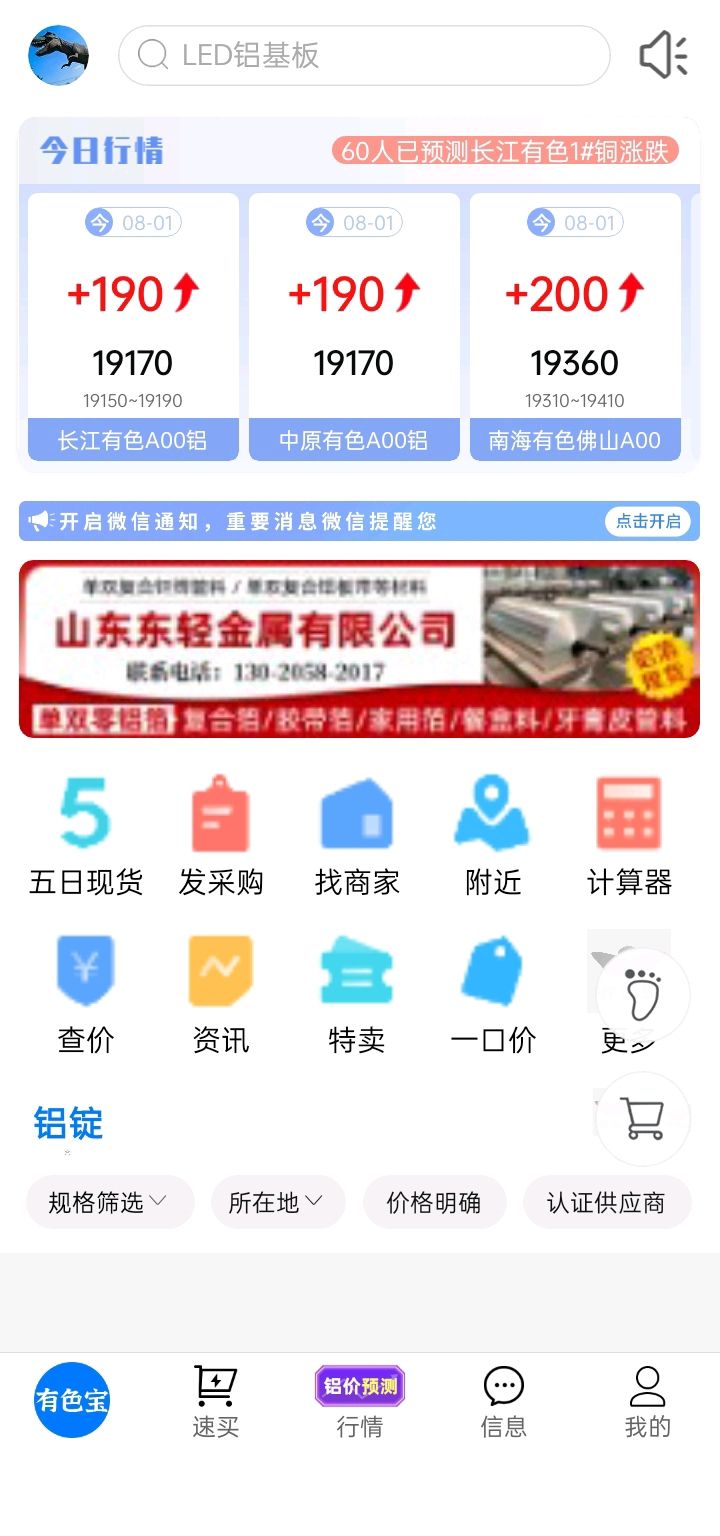Viewport: 720px width, 1536px height.
Task: Expand the 规格筛选 filter dropdown
Action: click(110, 1202)
